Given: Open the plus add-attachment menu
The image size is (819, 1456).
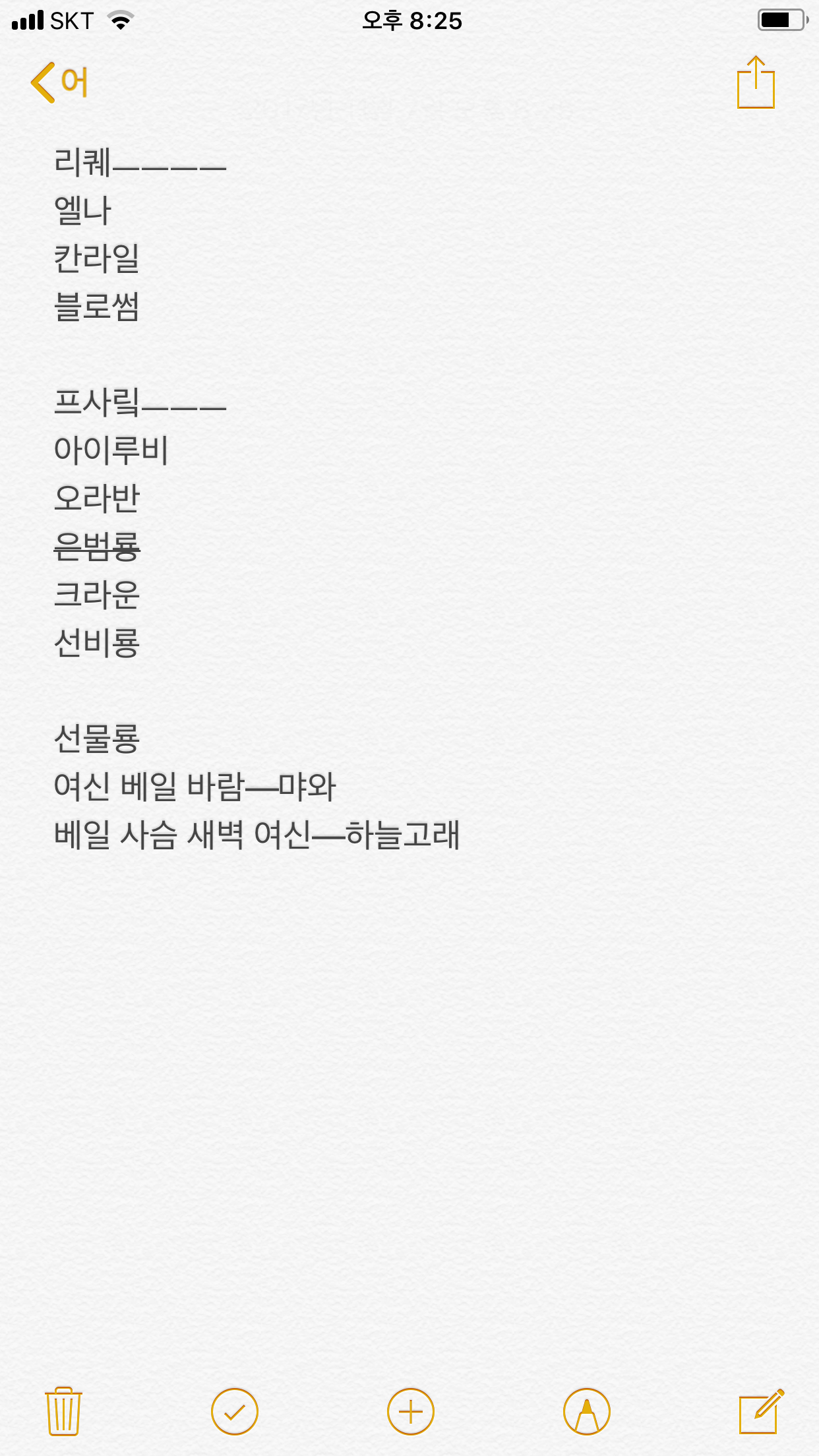Looking at the screenshot, I should (410, 1412).
